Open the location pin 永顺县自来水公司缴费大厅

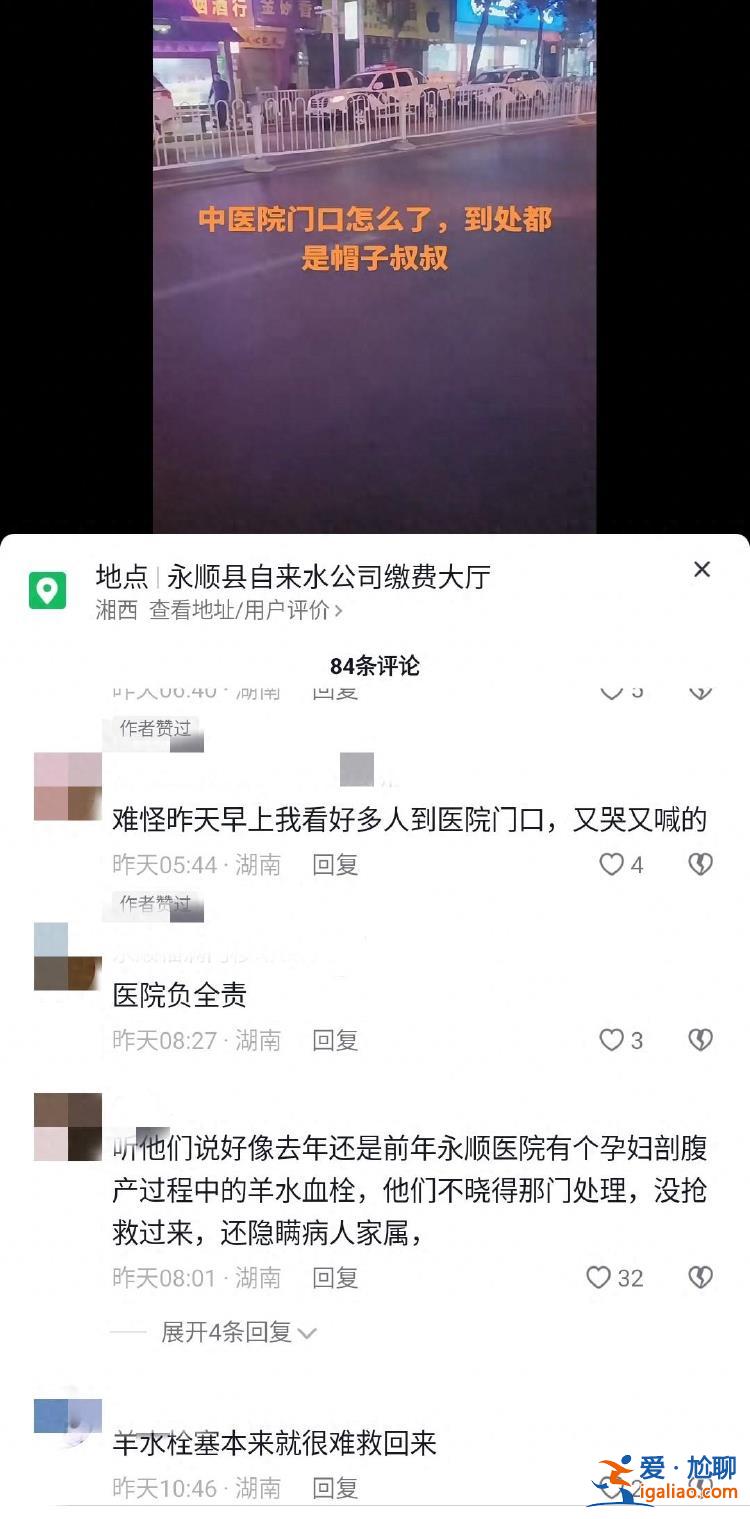(x=328, y=577)
